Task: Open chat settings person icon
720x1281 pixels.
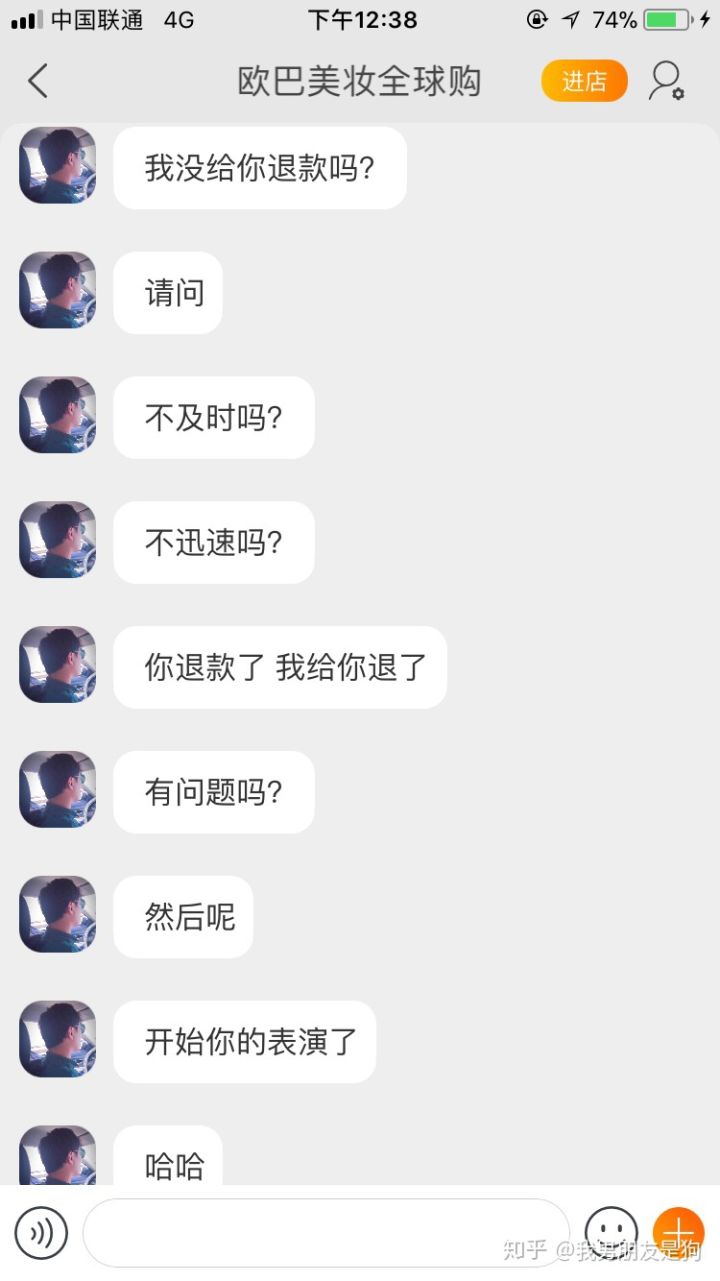Action: point(666,81)
